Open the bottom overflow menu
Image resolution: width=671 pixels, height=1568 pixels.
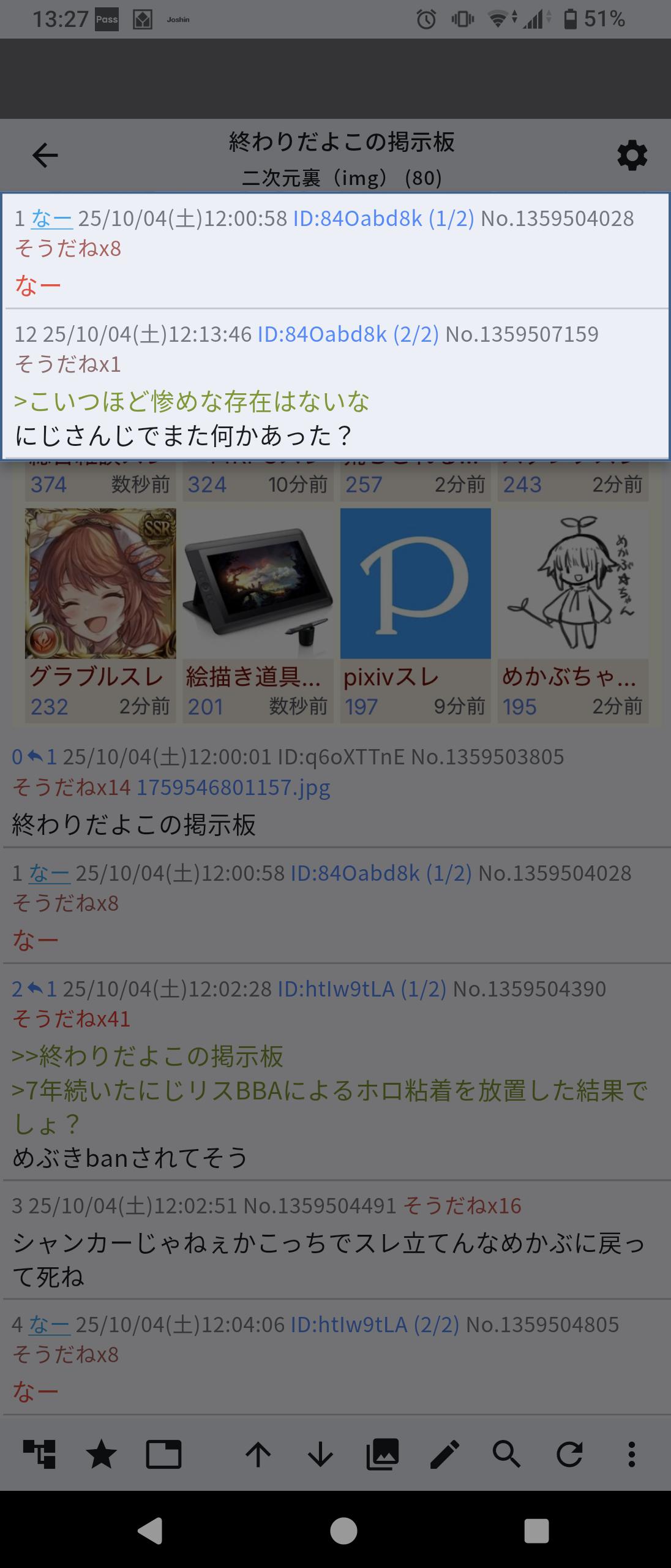(x=631, y=1454)
